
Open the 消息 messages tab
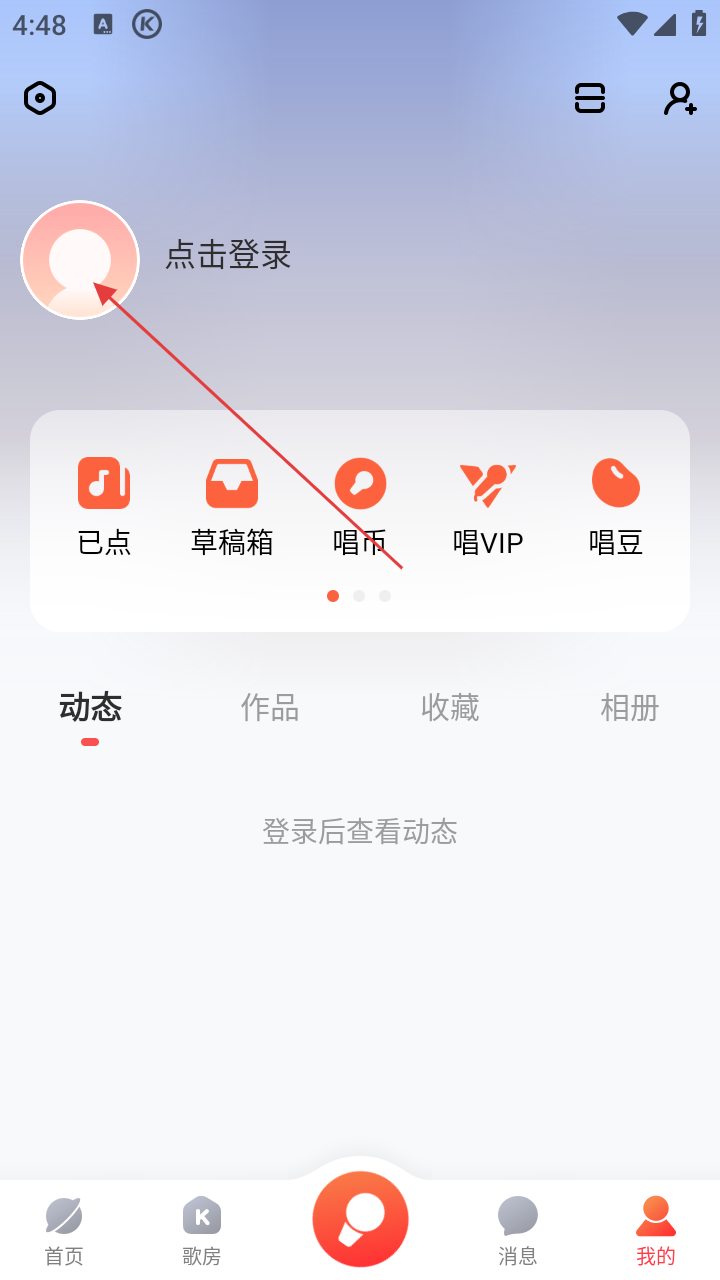[518, 1230]
